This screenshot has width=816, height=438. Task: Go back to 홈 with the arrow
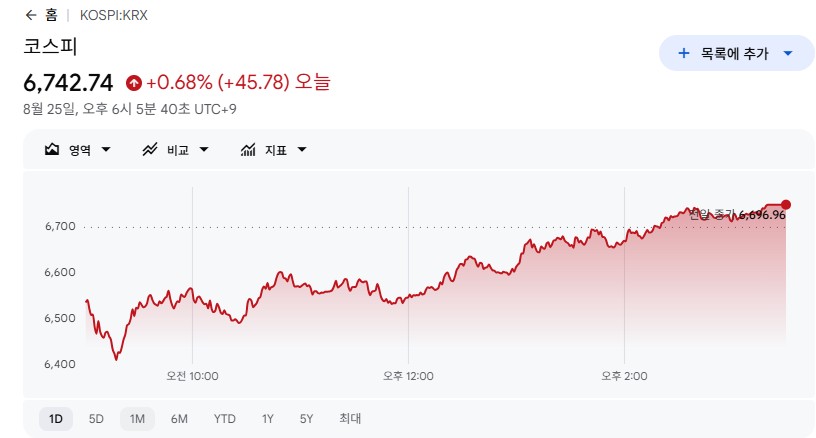(31, 15)
